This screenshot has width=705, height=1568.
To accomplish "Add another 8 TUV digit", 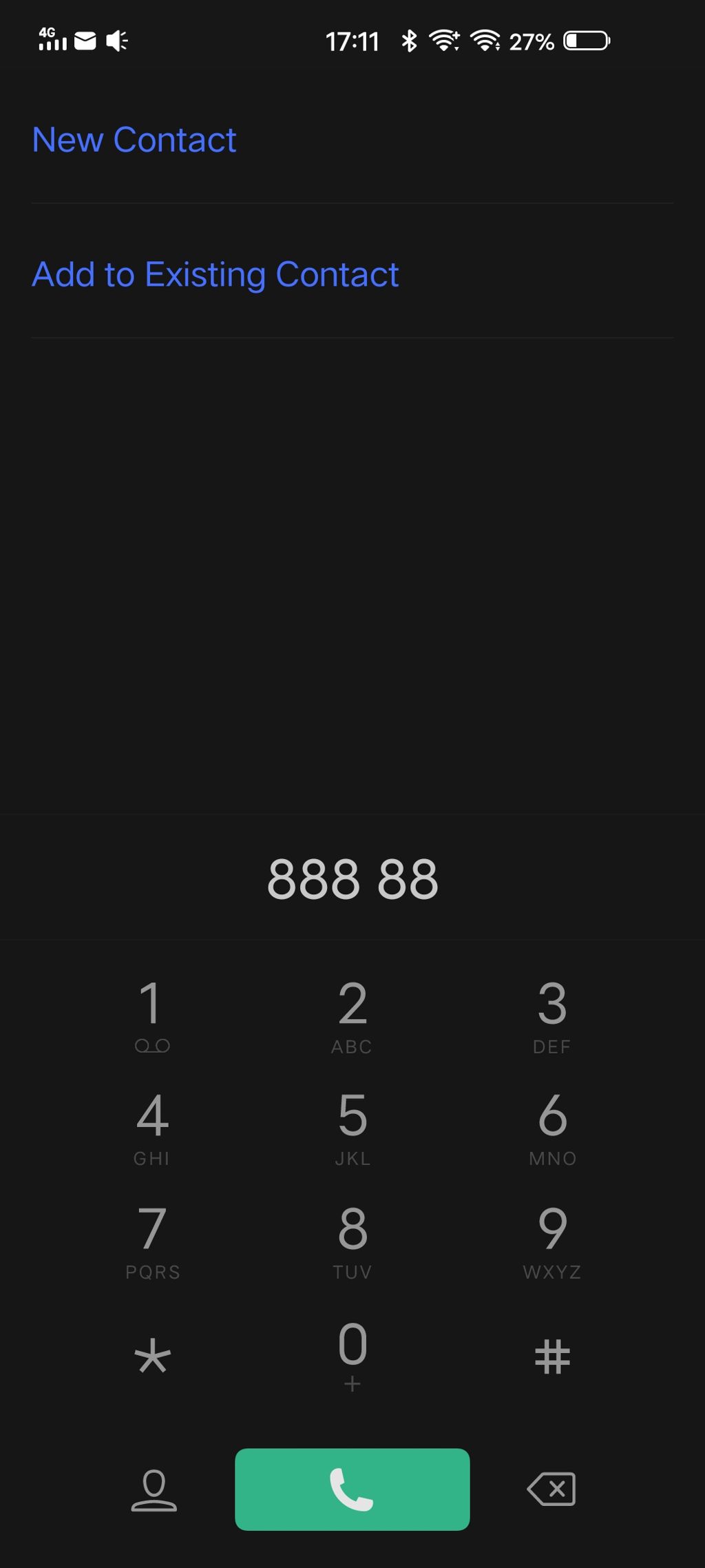I will 352,1242.
